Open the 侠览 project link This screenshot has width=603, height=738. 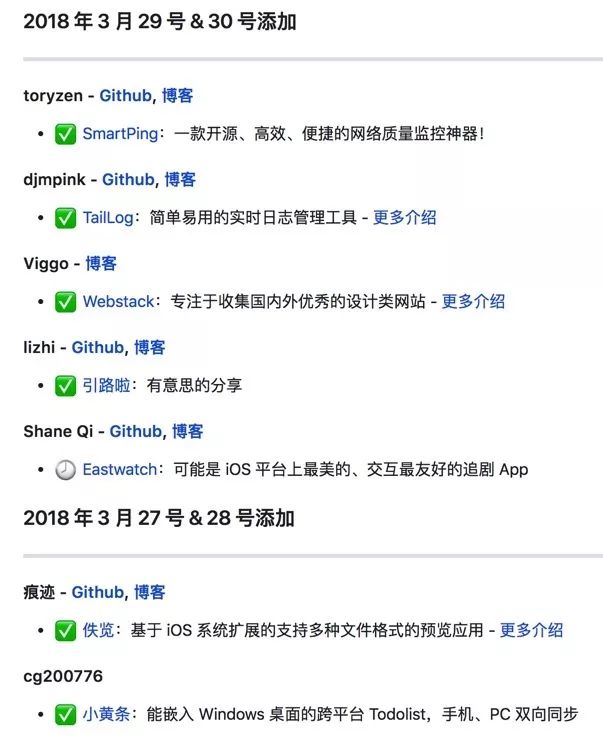[98, 630]
